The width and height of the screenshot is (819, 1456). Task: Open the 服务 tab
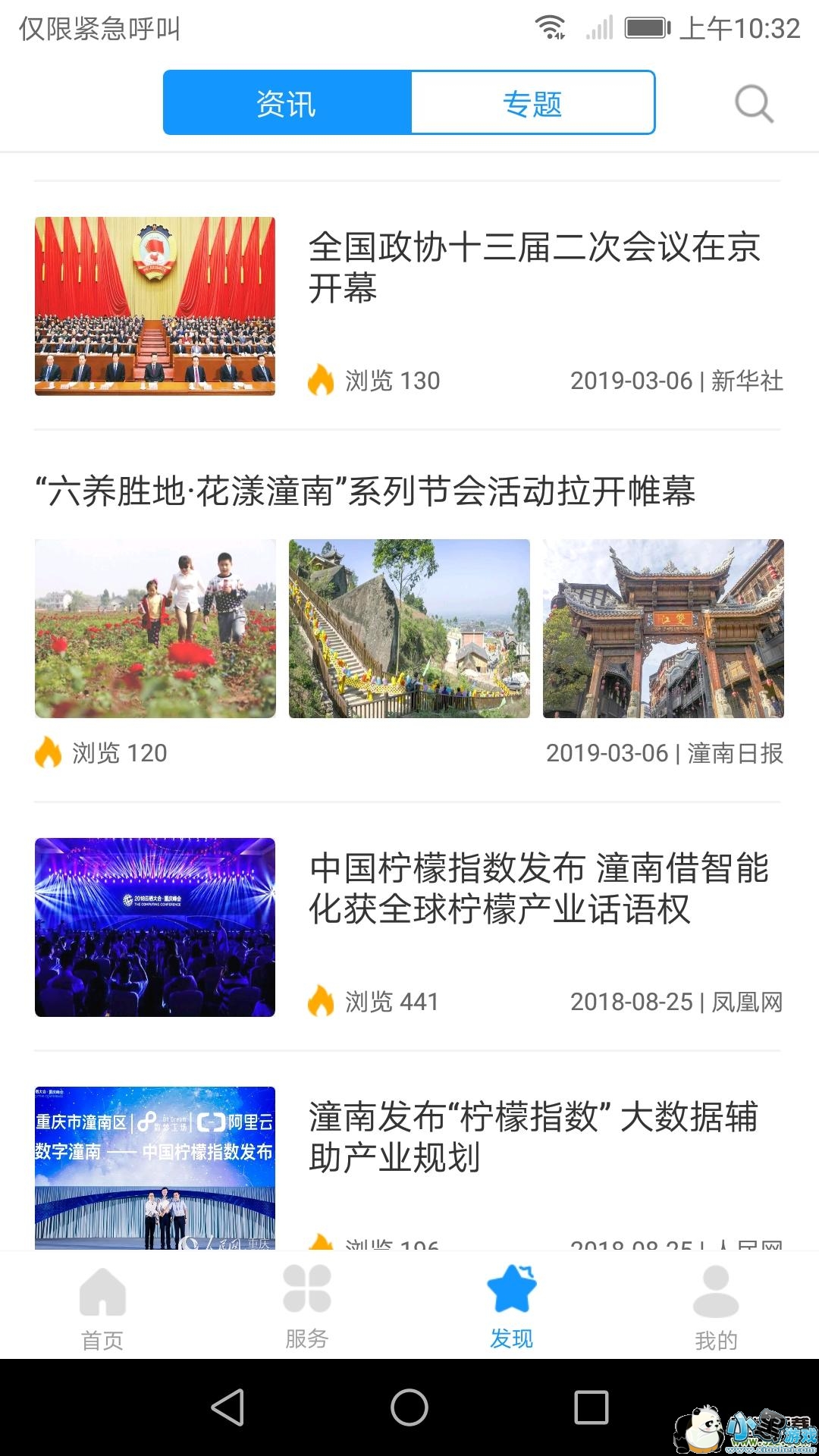coord(306,1306)
